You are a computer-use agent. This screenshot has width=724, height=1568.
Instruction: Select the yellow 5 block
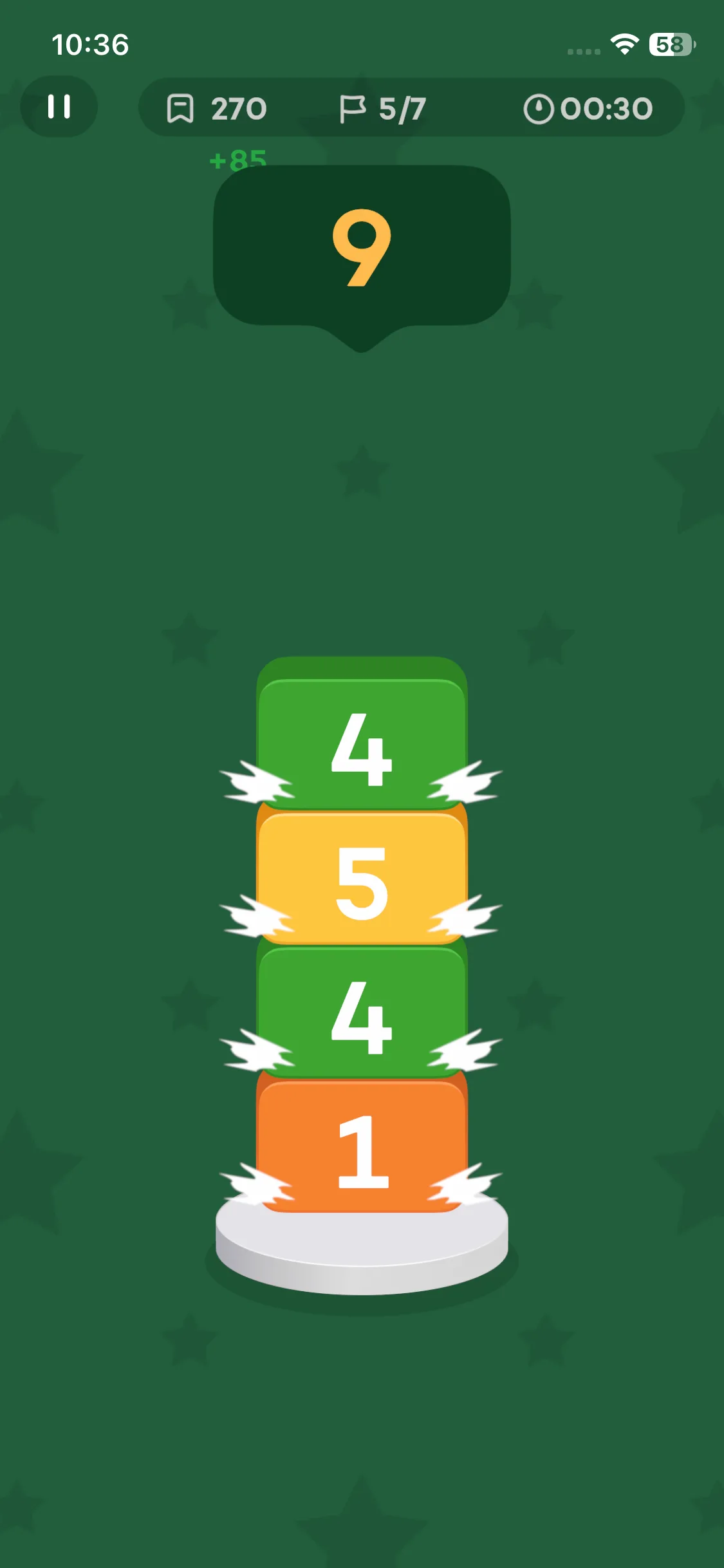click(x=362, y=881)
